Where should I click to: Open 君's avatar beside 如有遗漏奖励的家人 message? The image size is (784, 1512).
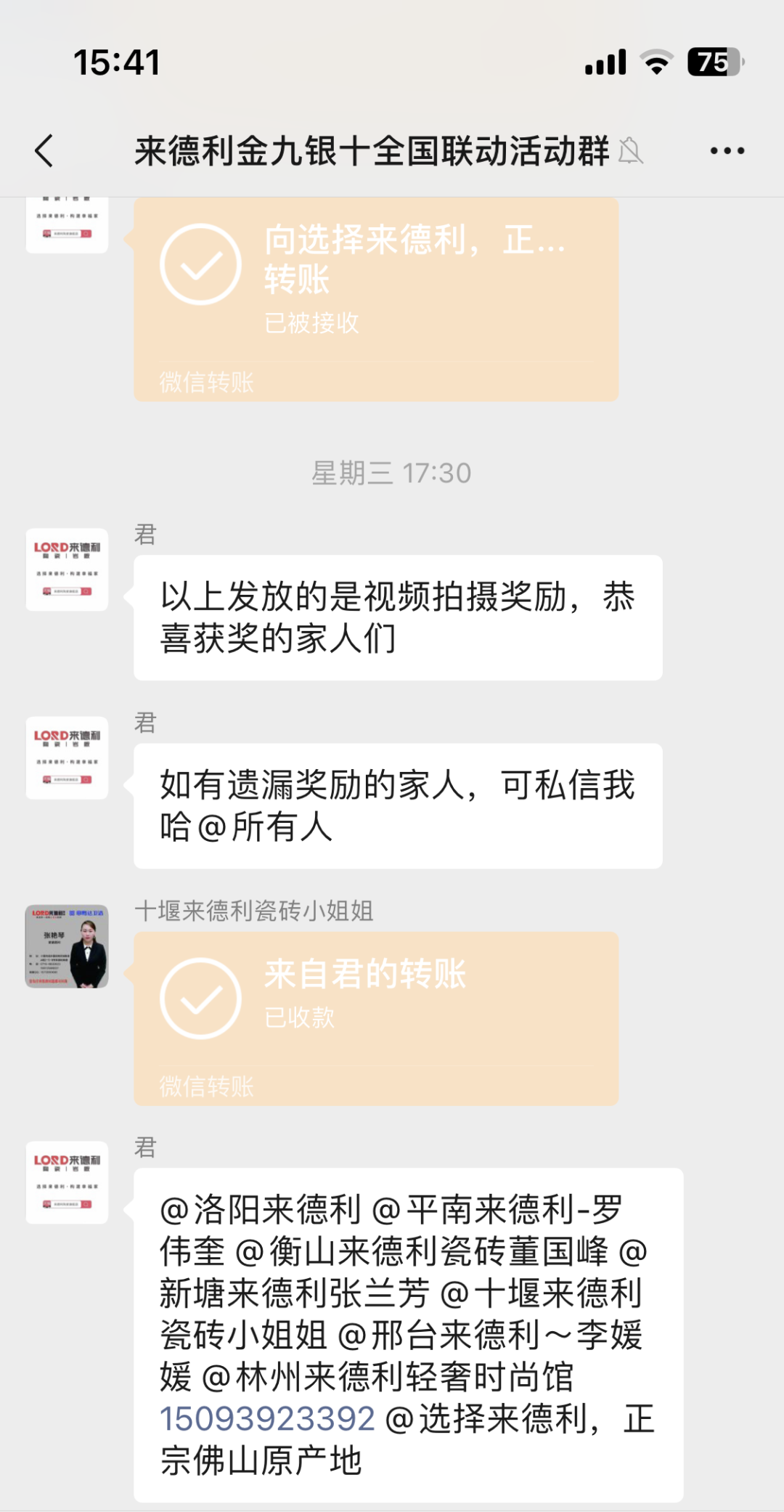tap(67, 757)
